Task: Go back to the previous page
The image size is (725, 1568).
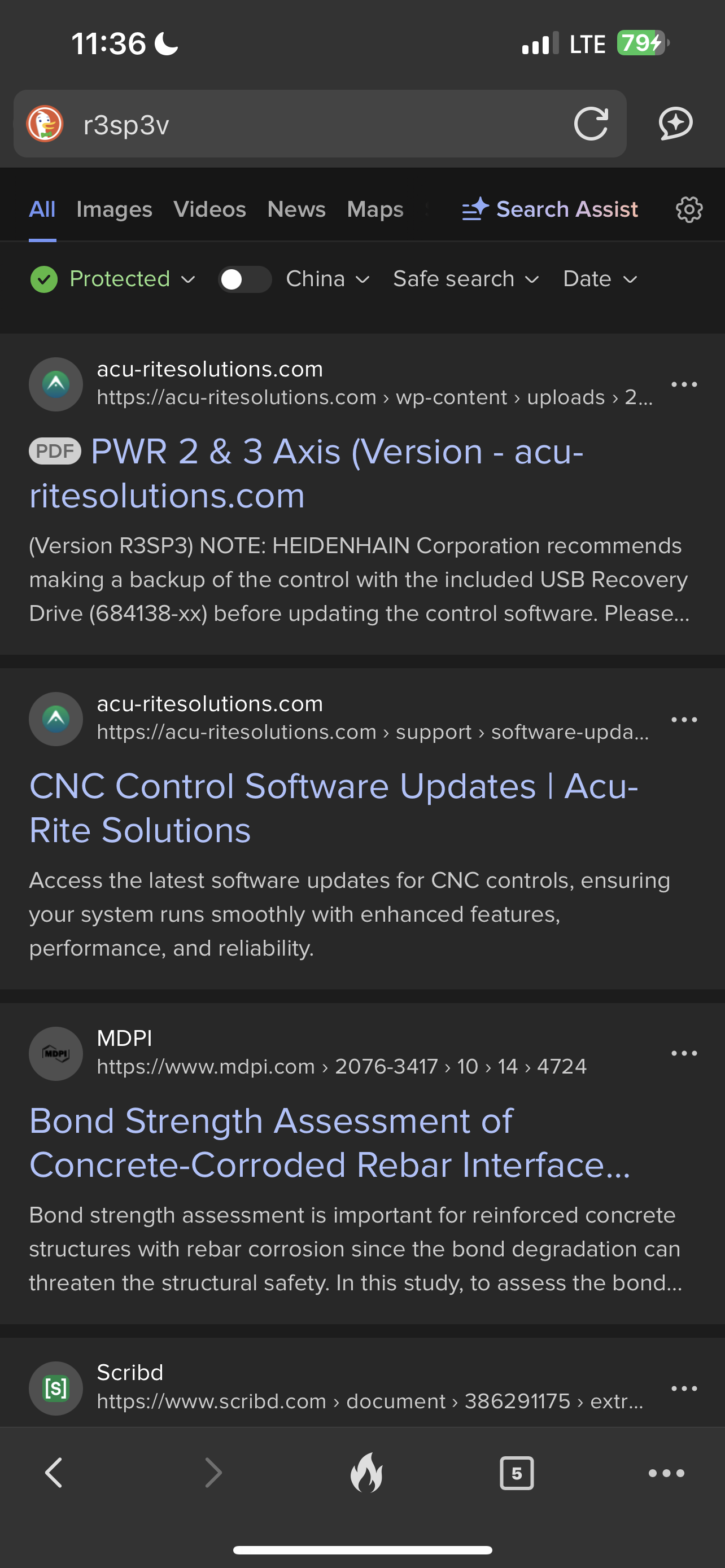Action: [x=54, y=1473]
